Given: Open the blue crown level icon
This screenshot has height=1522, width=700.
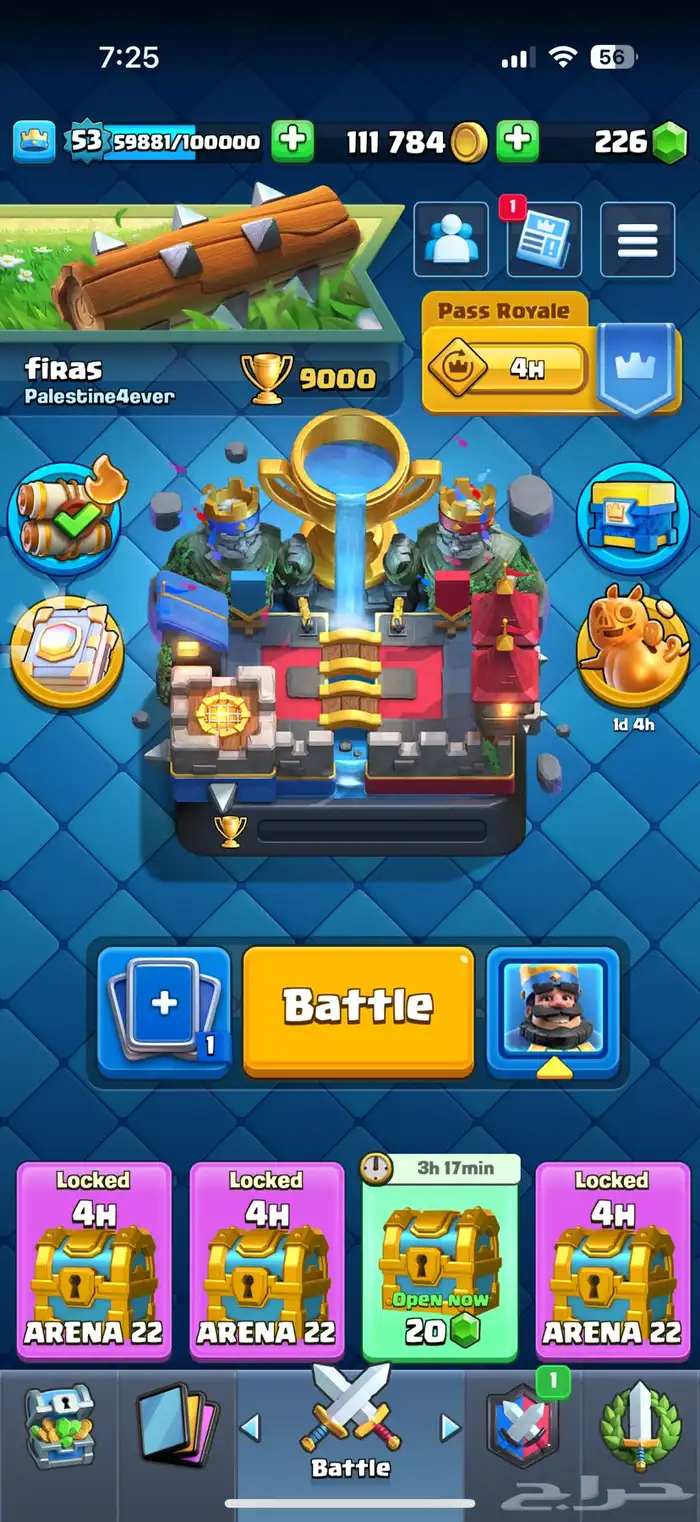Looking at the screenshot, I should (33, 142).
